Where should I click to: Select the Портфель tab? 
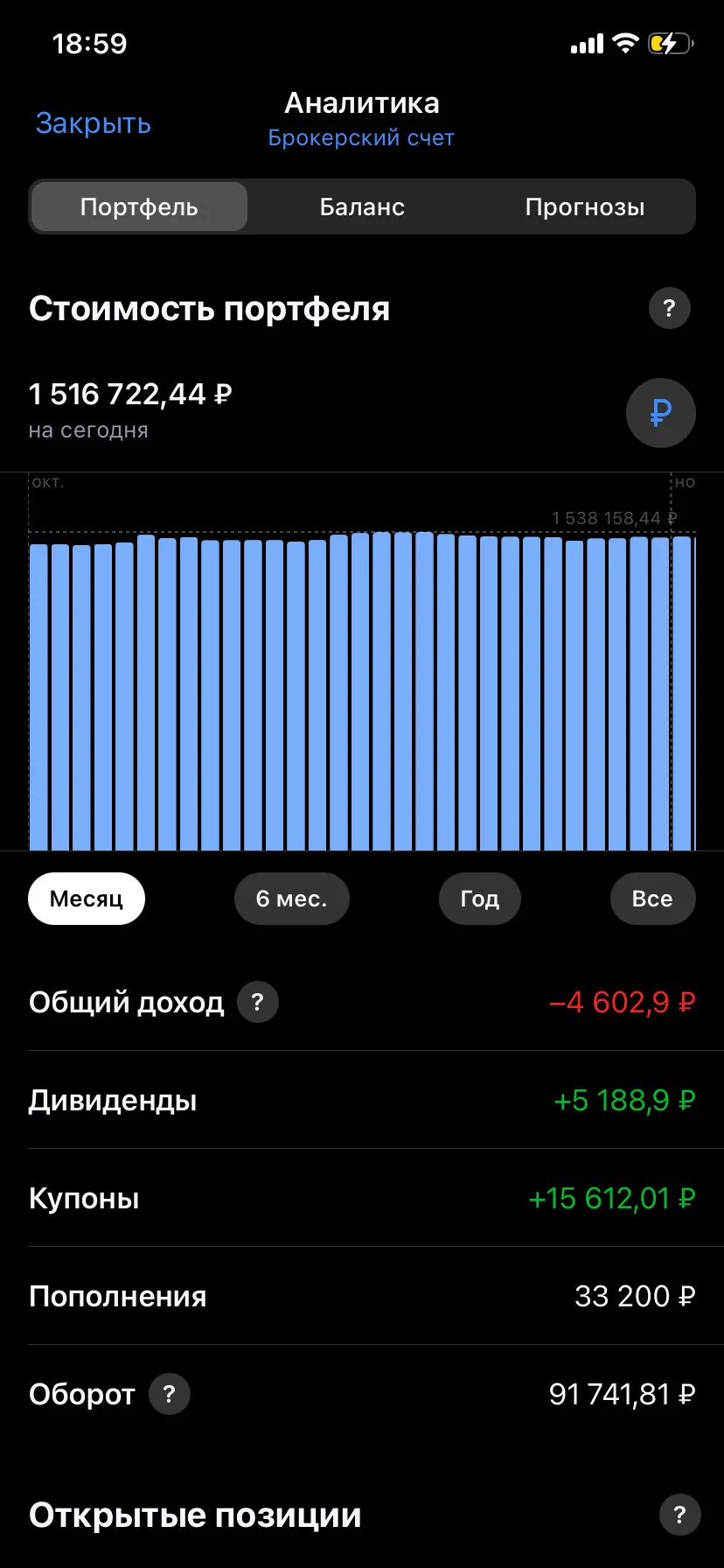coord(139,206)
